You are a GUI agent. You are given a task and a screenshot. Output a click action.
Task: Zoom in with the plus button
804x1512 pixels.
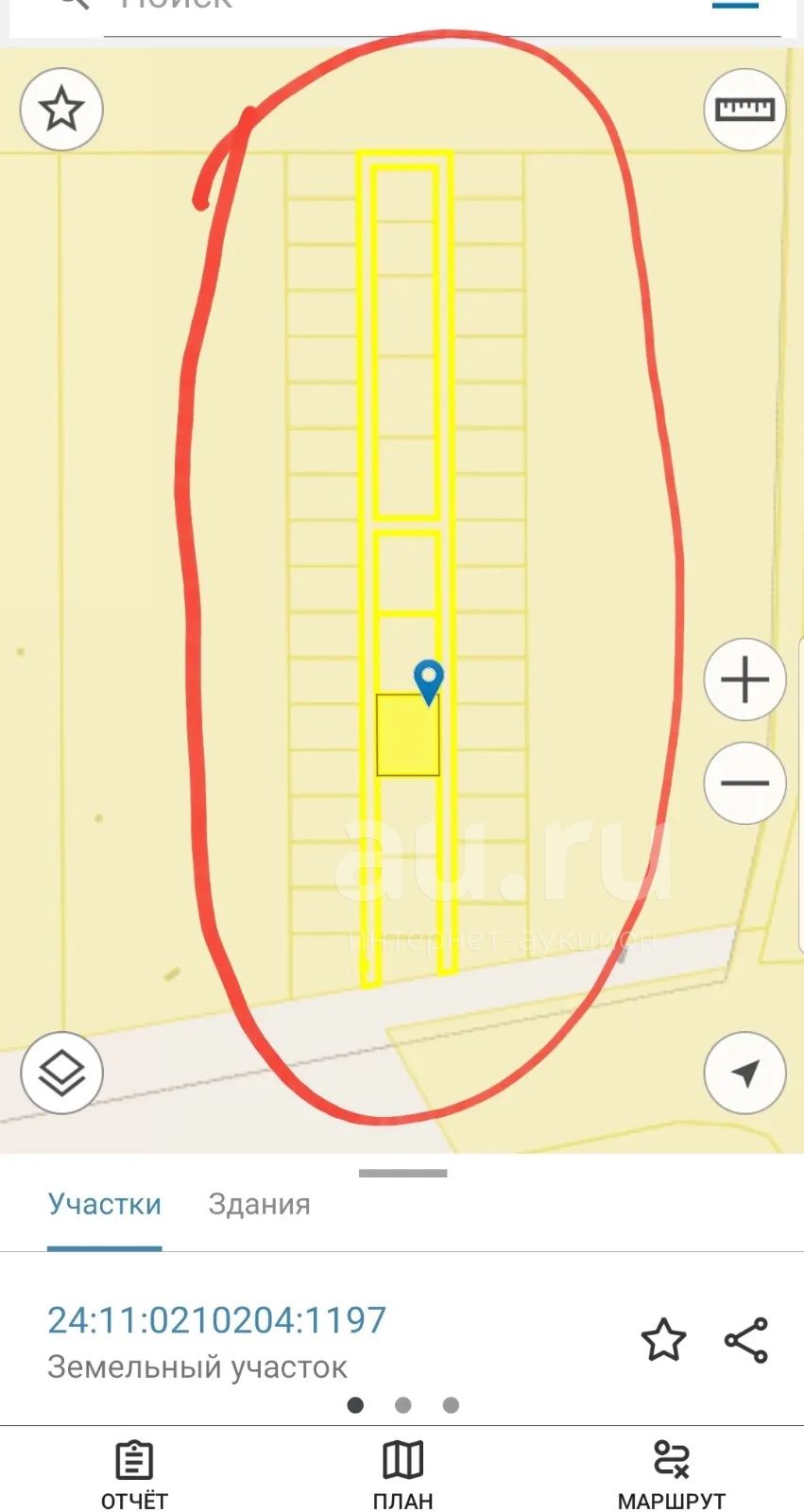[x=744, y=679]
